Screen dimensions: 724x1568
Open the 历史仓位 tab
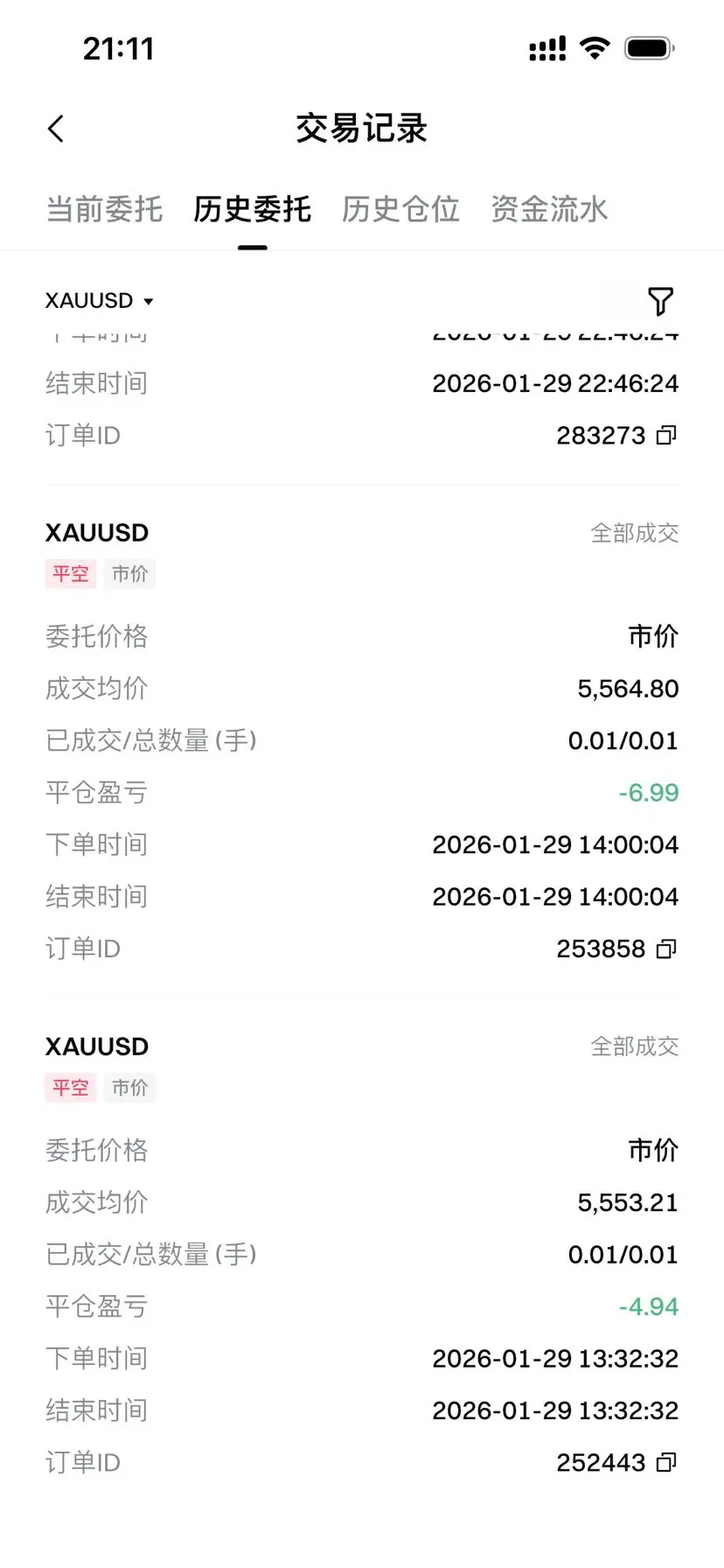pos(400,209)
